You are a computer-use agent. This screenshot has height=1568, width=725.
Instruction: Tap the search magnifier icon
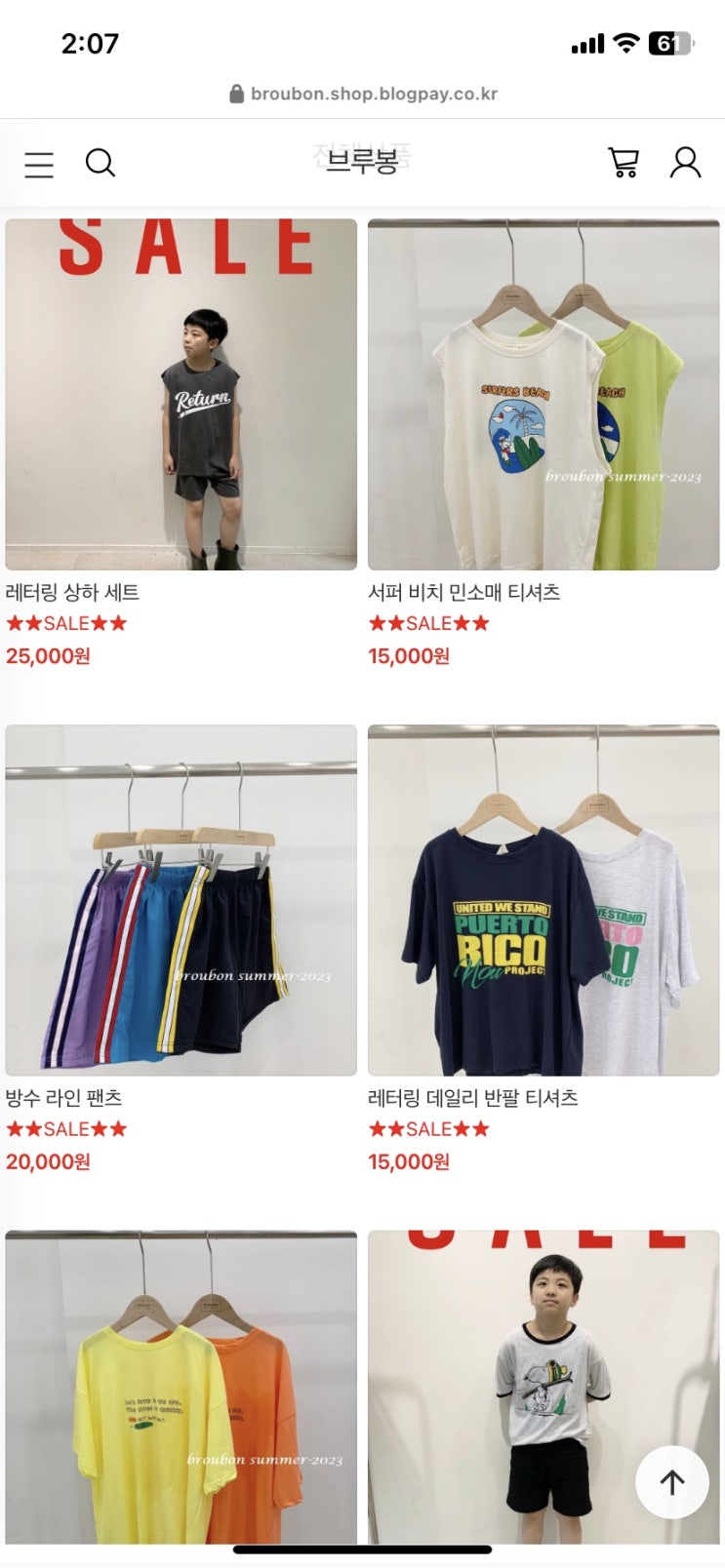100,163
